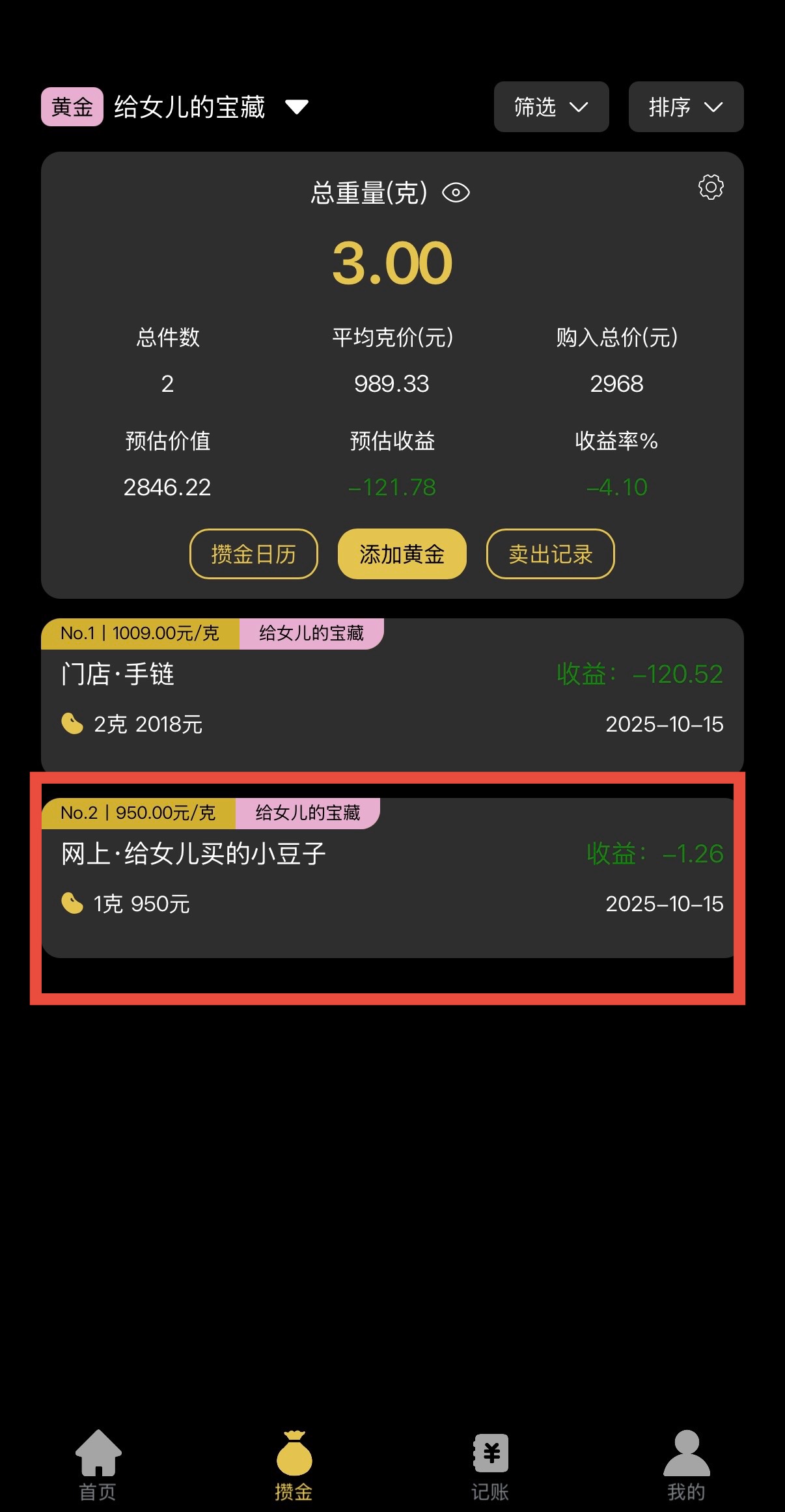Viewport: 785px width, 1512px height.
Task: Select the No.2 | 950.00元/克 price tag
Action: coord(133,812)
